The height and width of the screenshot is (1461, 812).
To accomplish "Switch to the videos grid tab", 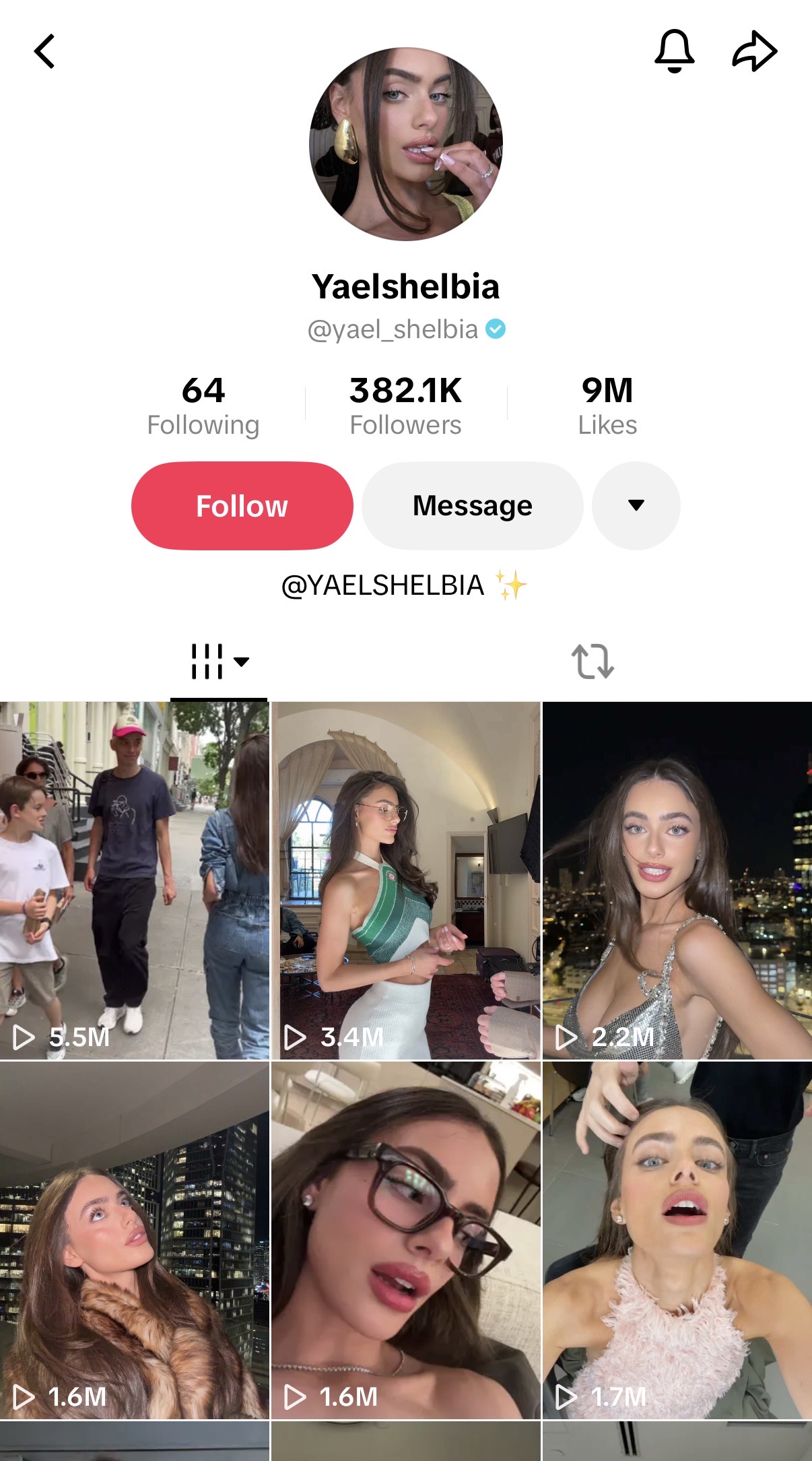I will (219, 661).
